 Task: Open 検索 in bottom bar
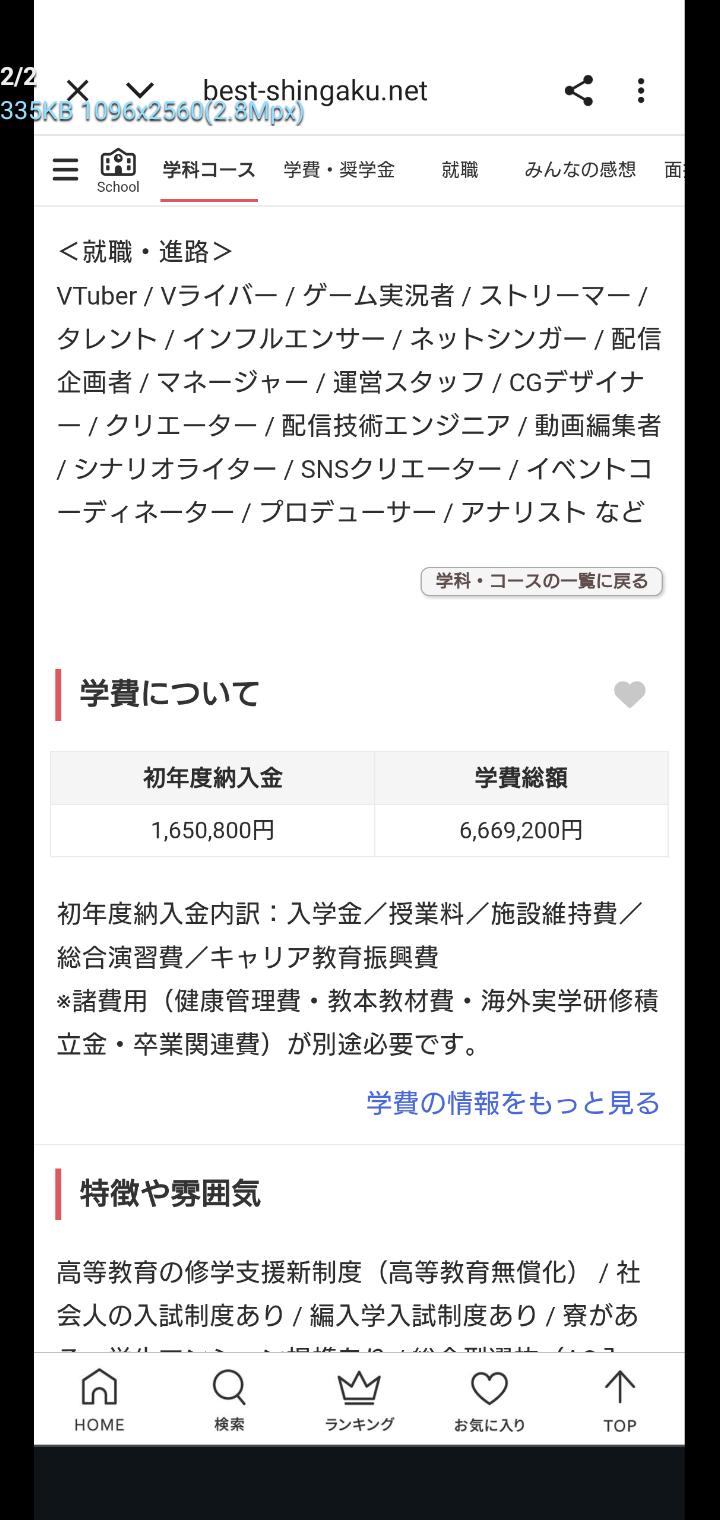229,1400
